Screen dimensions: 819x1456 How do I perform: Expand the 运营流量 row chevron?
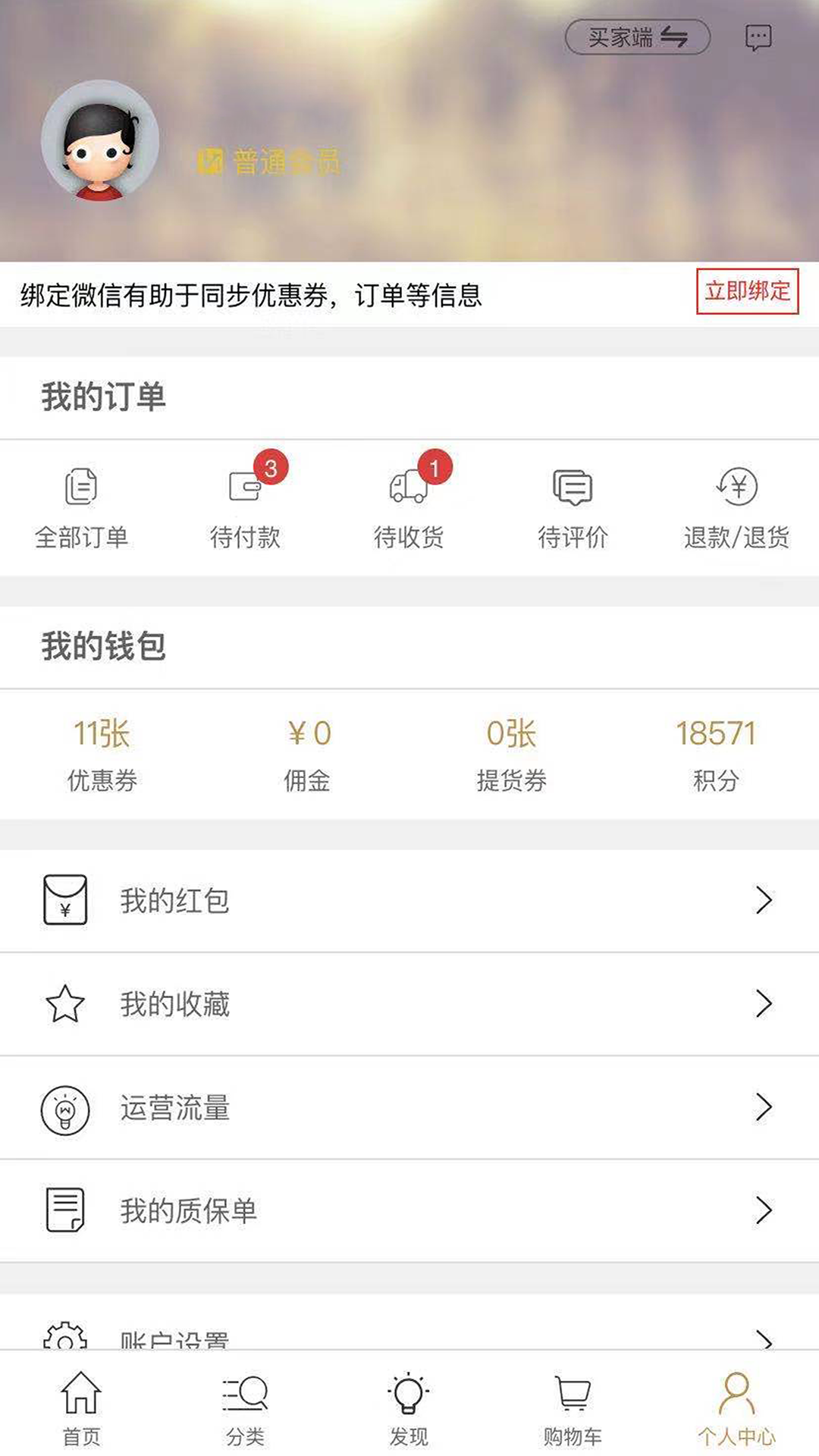[764, 1109]
